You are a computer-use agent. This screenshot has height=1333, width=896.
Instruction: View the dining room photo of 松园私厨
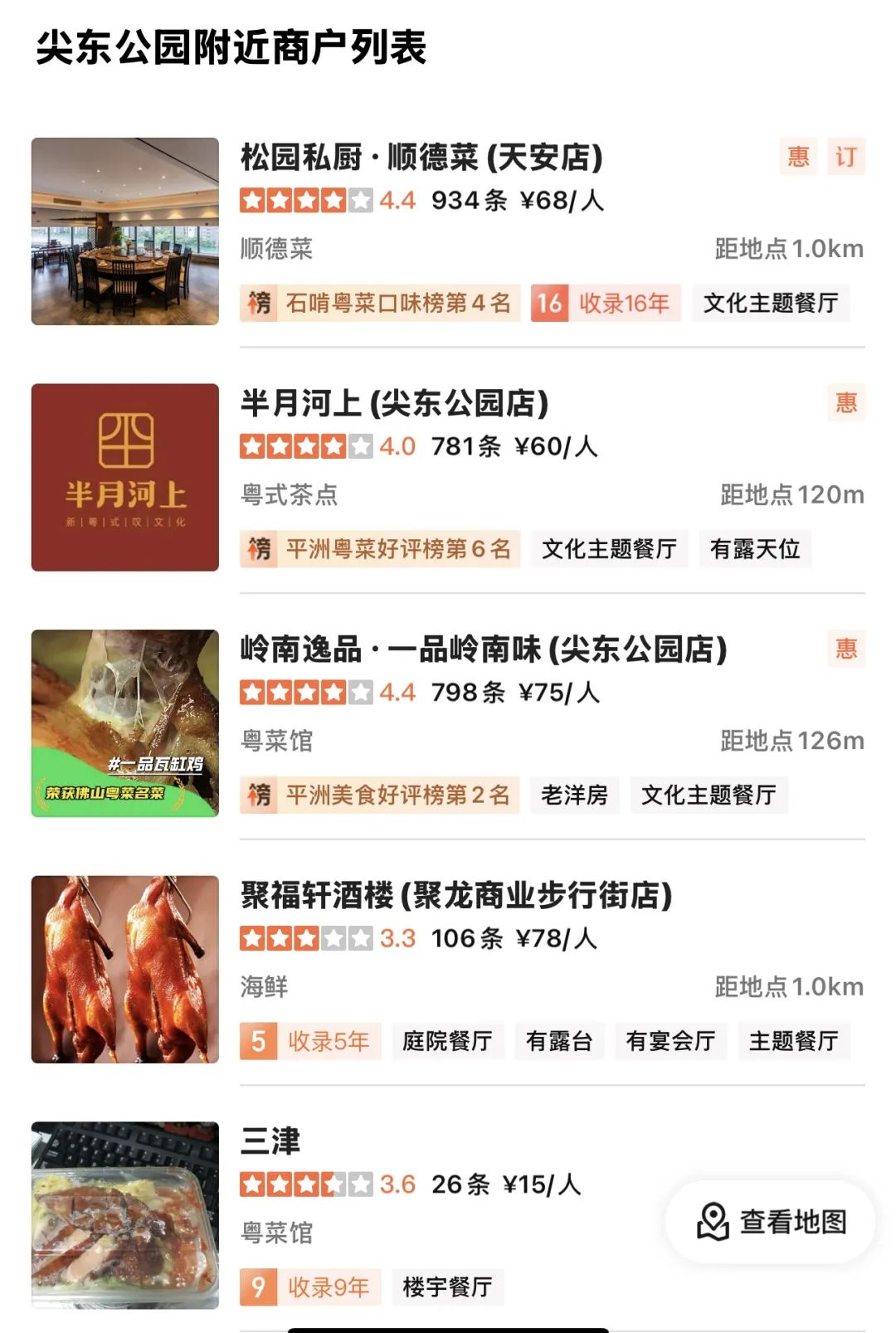click(125, 231)
